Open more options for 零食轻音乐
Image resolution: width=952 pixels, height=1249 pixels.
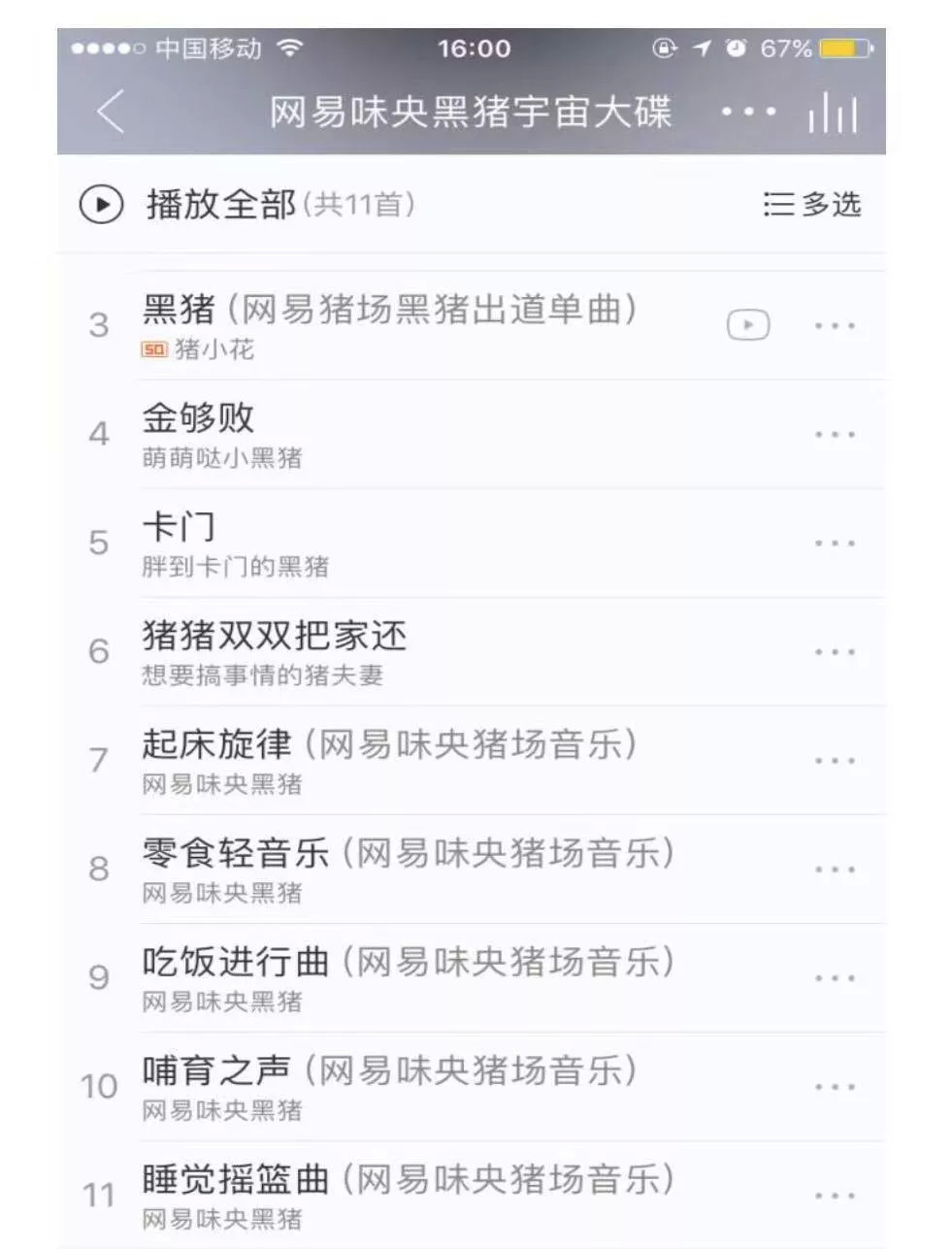click(835, 870)
